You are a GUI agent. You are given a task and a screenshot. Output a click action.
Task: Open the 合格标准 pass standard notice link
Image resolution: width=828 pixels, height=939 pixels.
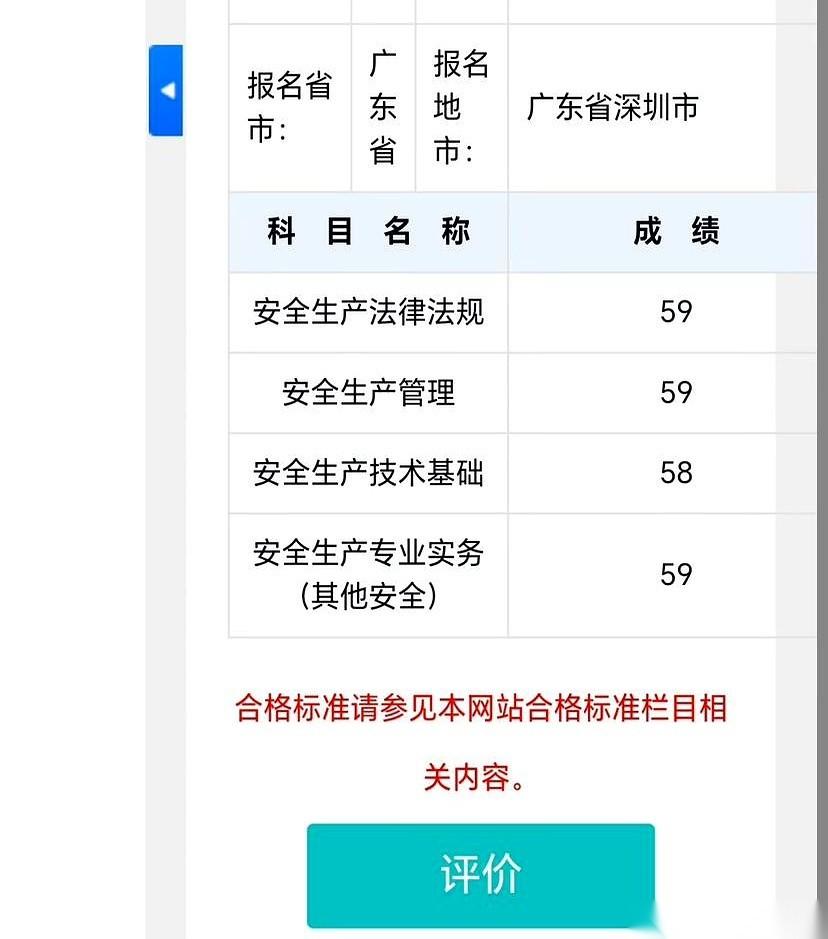click(x=484, y=710)
